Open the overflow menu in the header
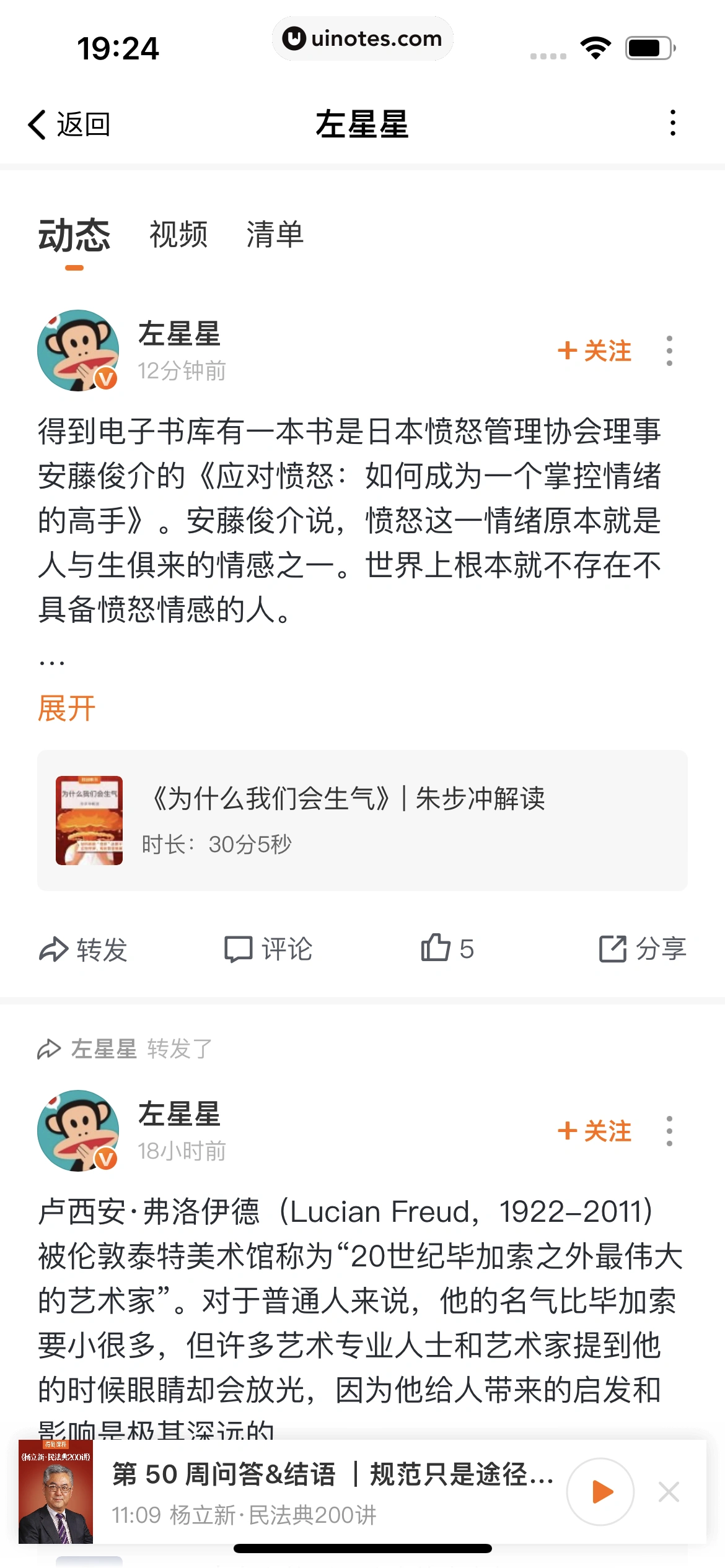Screen dimensions: 725x1568 (x=672, y=123)
